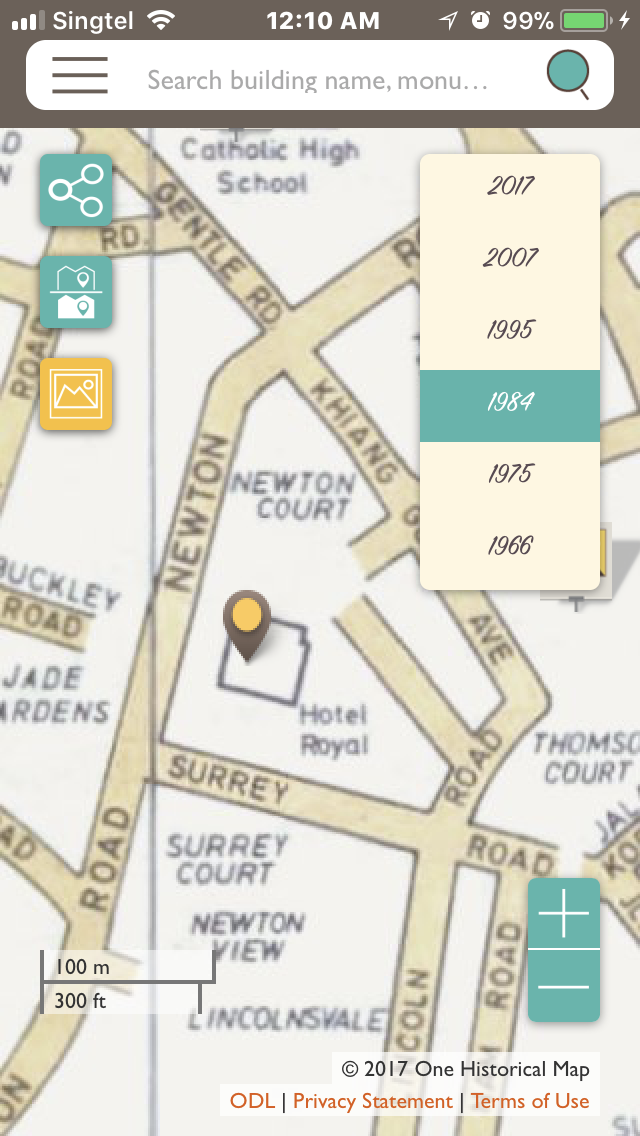Tap the search building name field
Image resolution: width=640 pixels, height=1136 pixels.
[x=318, y=80]
